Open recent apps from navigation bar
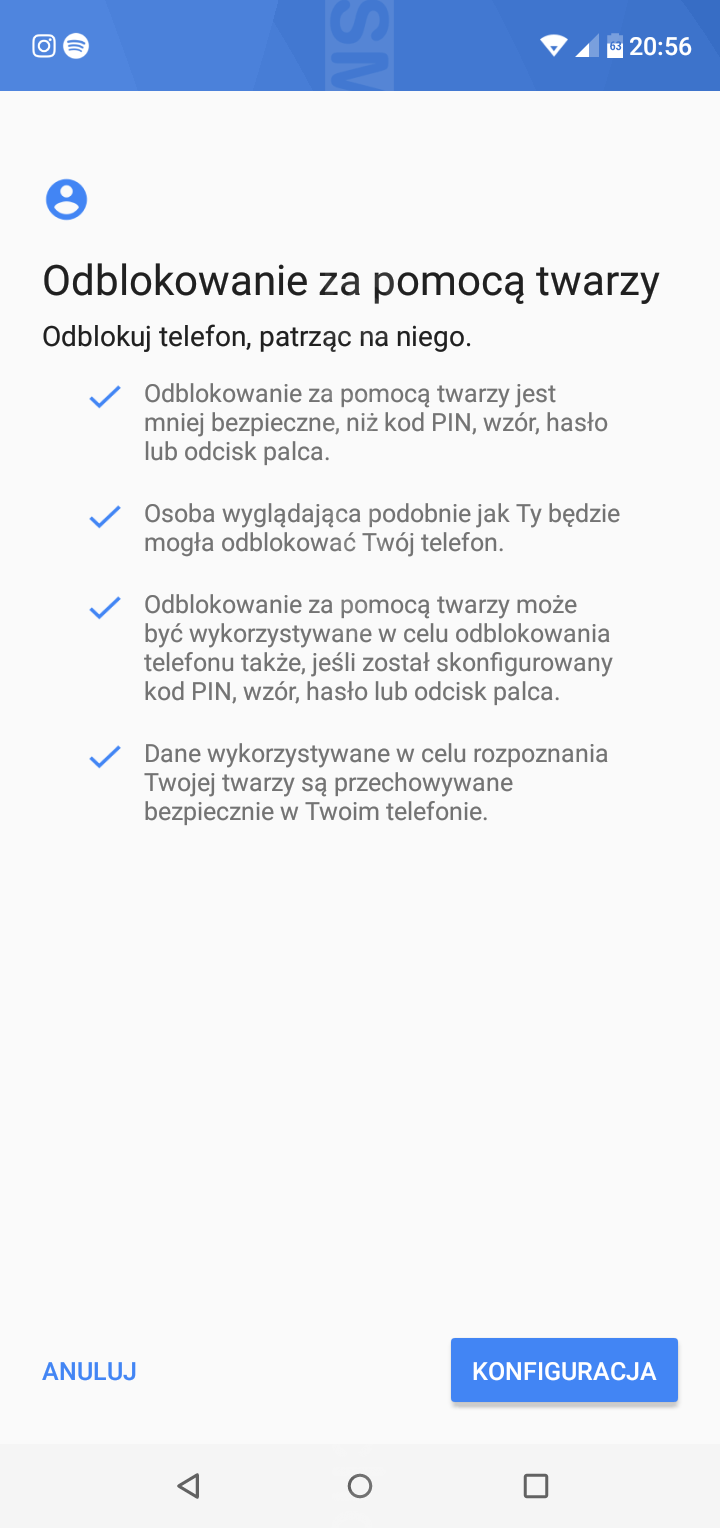Viewport: 720px width, 1528px height. click(x=536, y=1485)
